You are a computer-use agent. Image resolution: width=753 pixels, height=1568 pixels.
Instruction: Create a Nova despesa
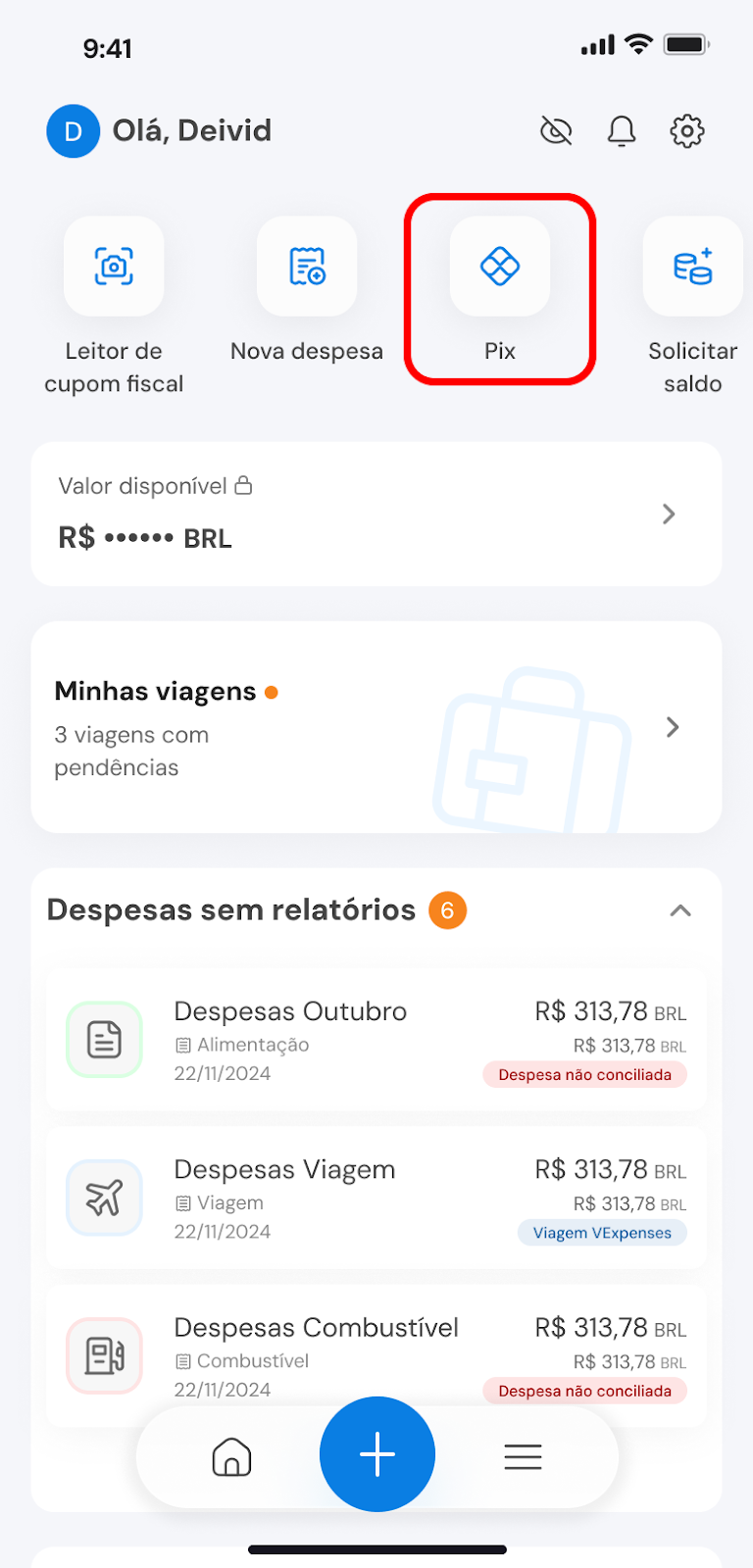click(307, 267)
